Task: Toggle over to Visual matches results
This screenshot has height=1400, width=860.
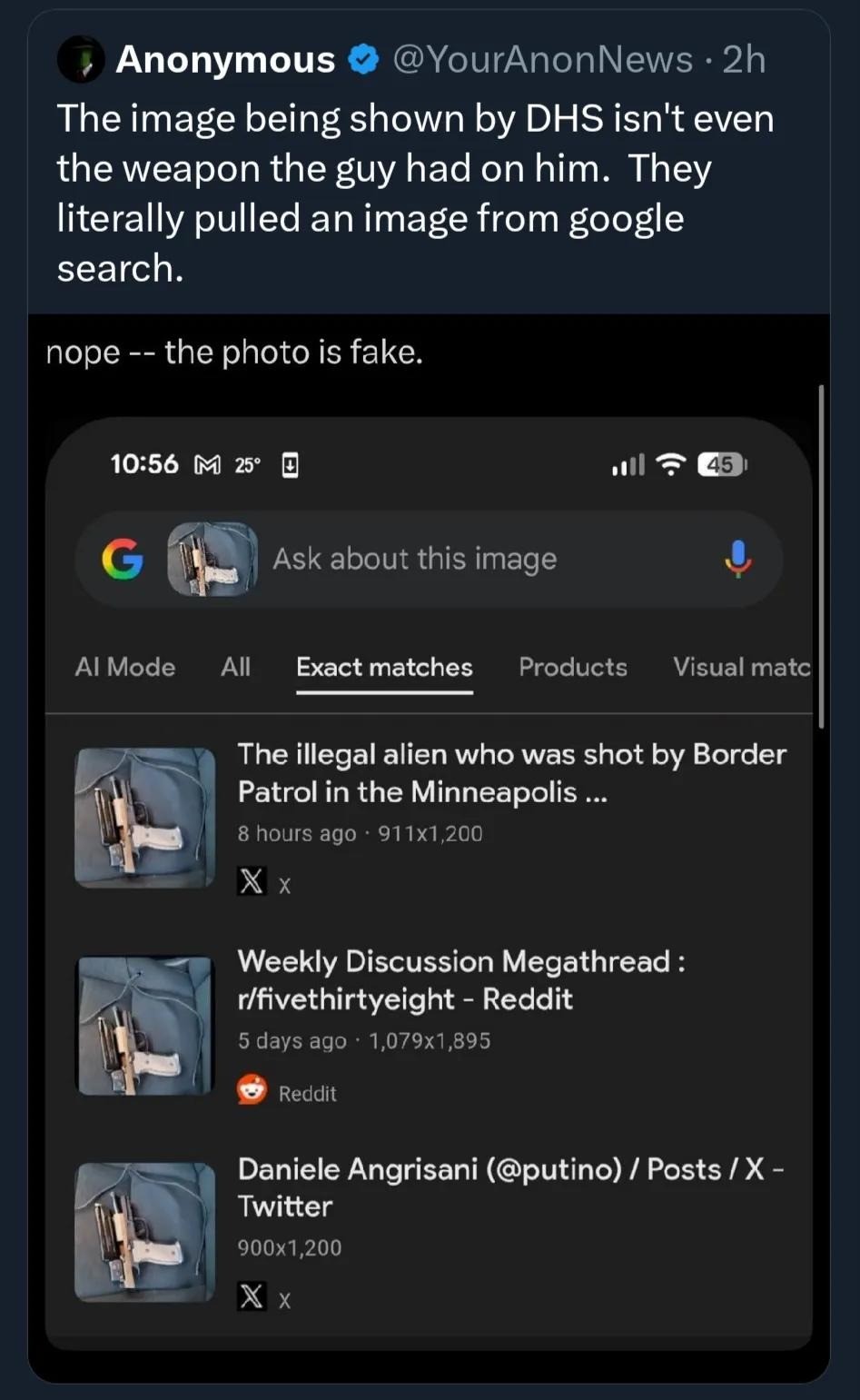Action: pyautogui.click(x=742, y=668)
